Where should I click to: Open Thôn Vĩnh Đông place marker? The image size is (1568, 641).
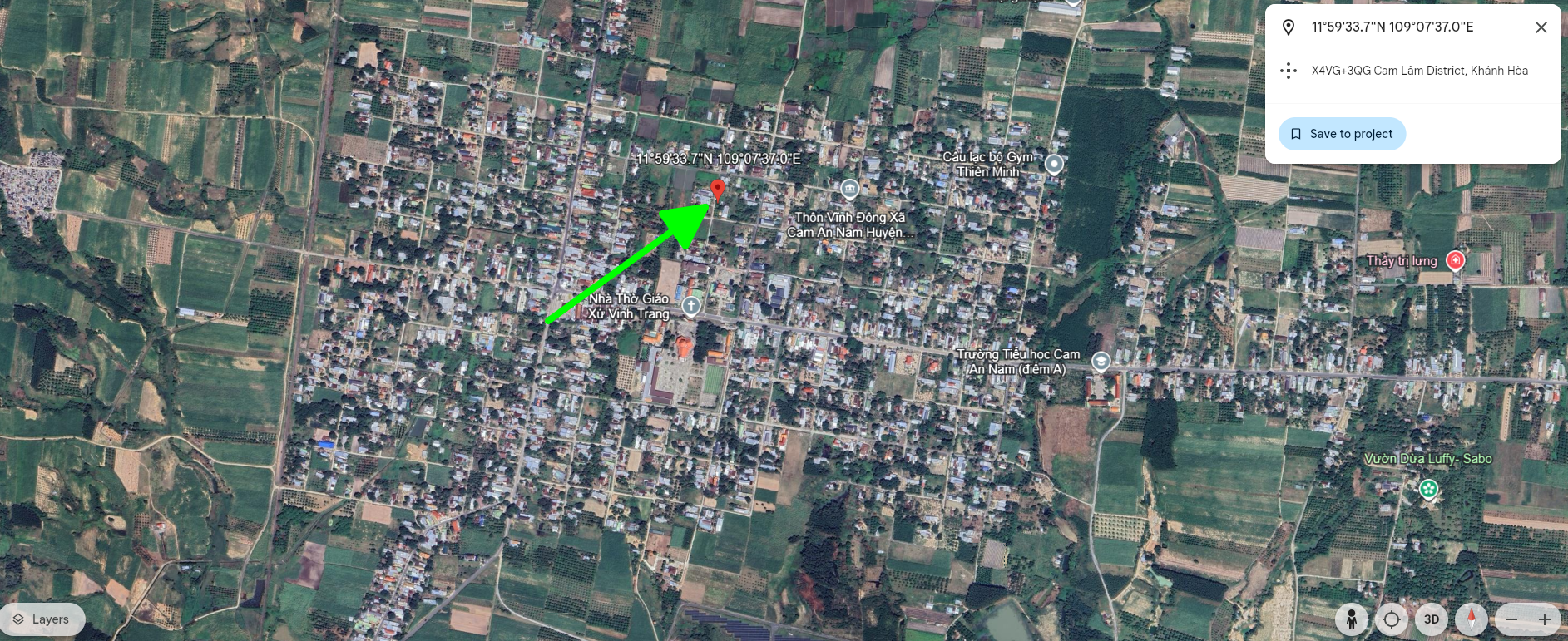pyautogui.click(x=849, y=190)
